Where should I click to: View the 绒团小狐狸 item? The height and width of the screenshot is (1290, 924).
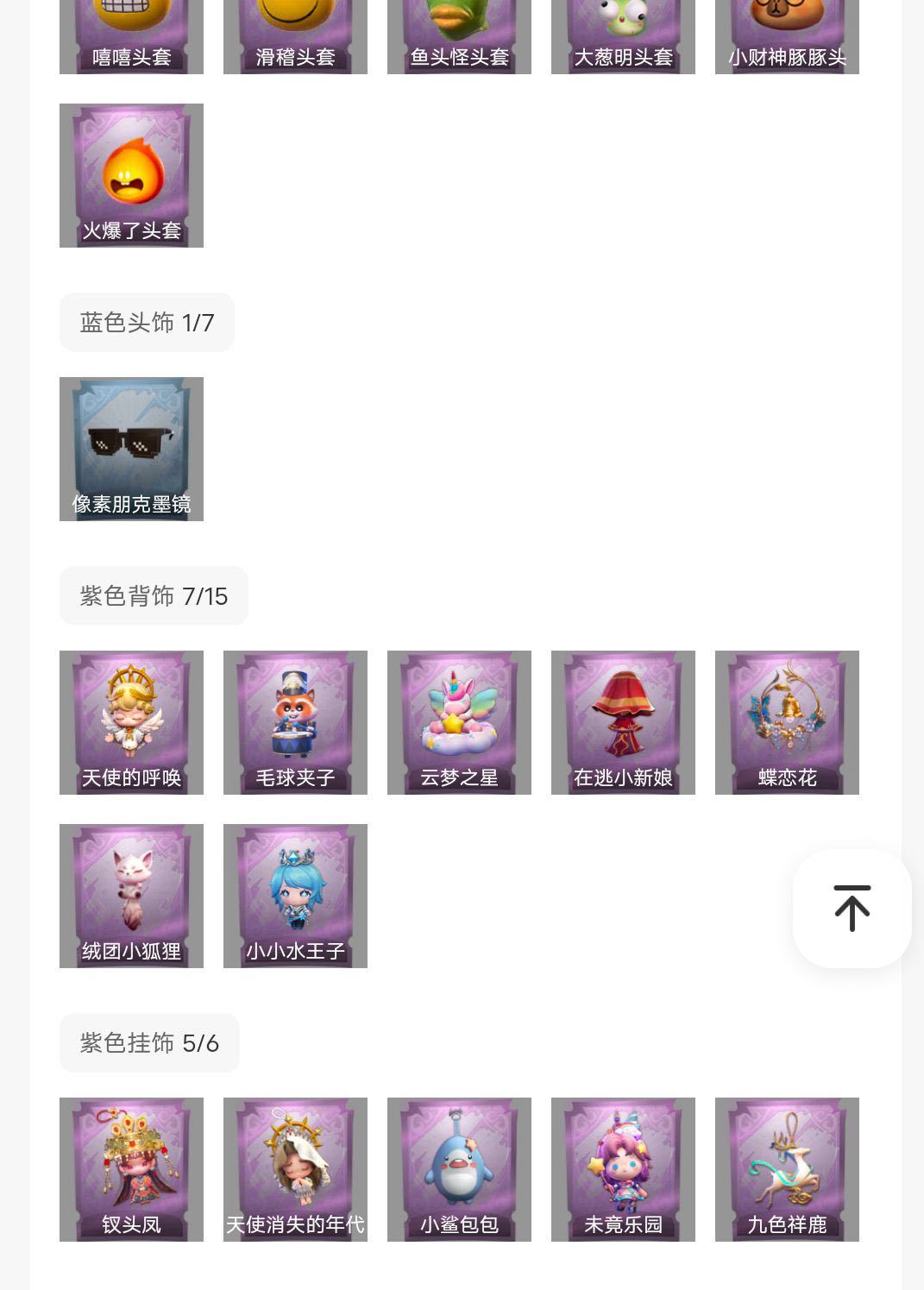pos(131,896)
